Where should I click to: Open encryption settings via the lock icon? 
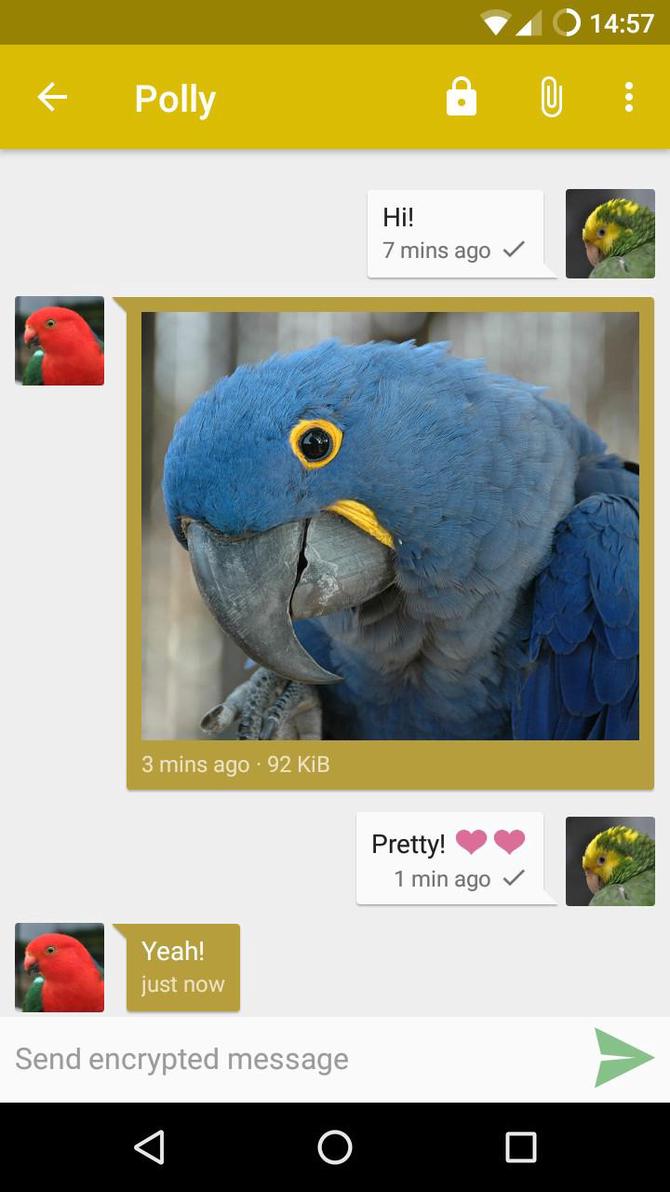(x=461, y=97)
